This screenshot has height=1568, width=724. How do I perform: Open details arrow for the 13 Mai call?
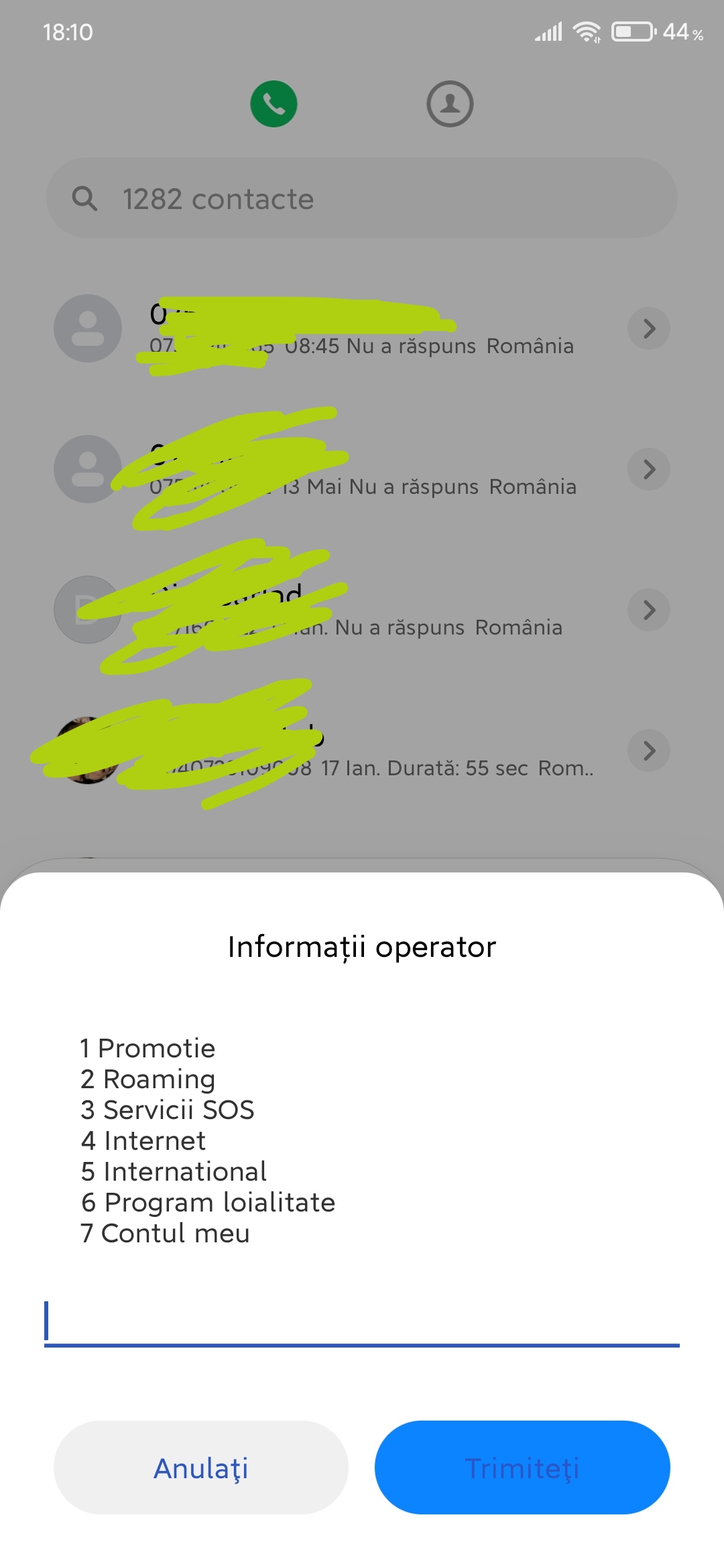pos(648,469)
